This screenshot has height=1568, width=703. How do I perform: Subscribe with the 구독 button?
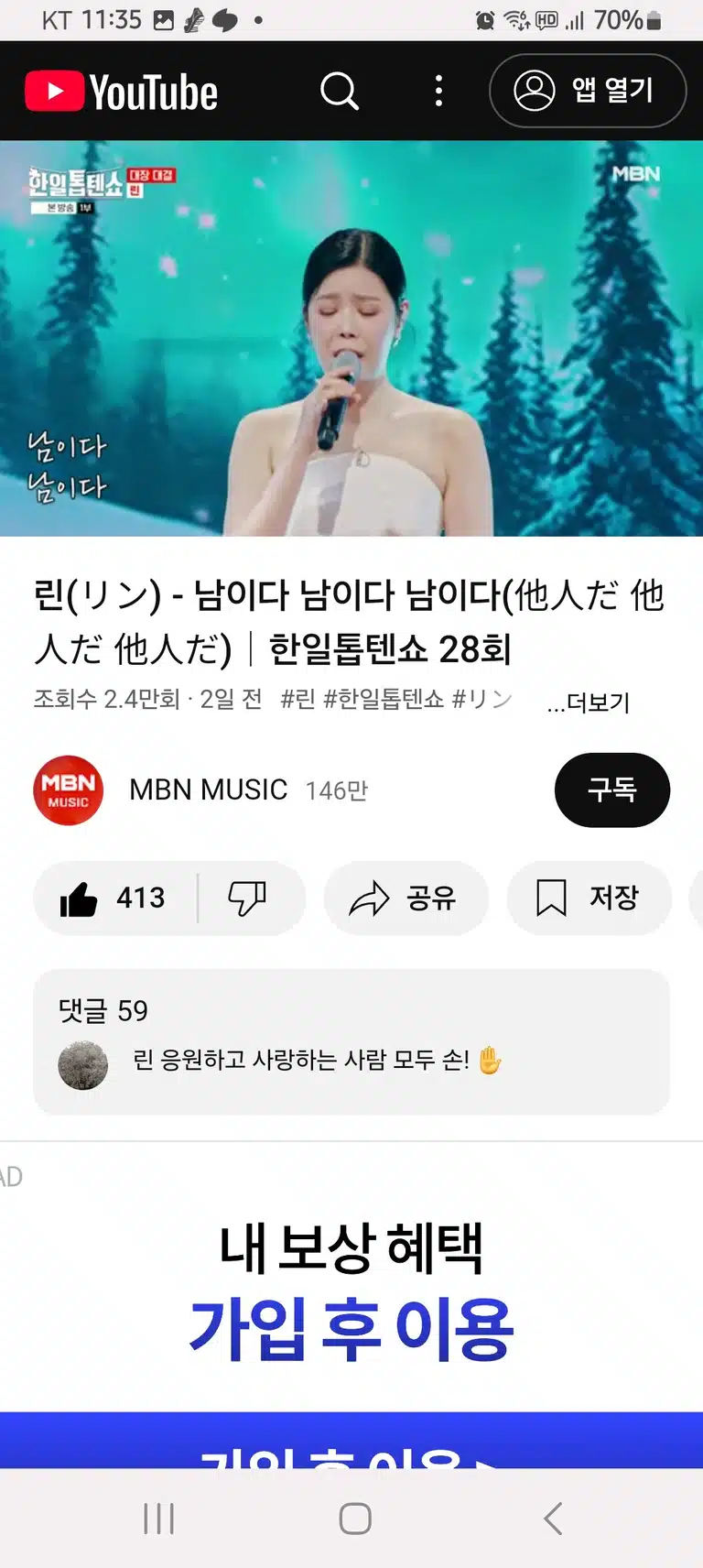pyautogui.click(x=612, y=789)
